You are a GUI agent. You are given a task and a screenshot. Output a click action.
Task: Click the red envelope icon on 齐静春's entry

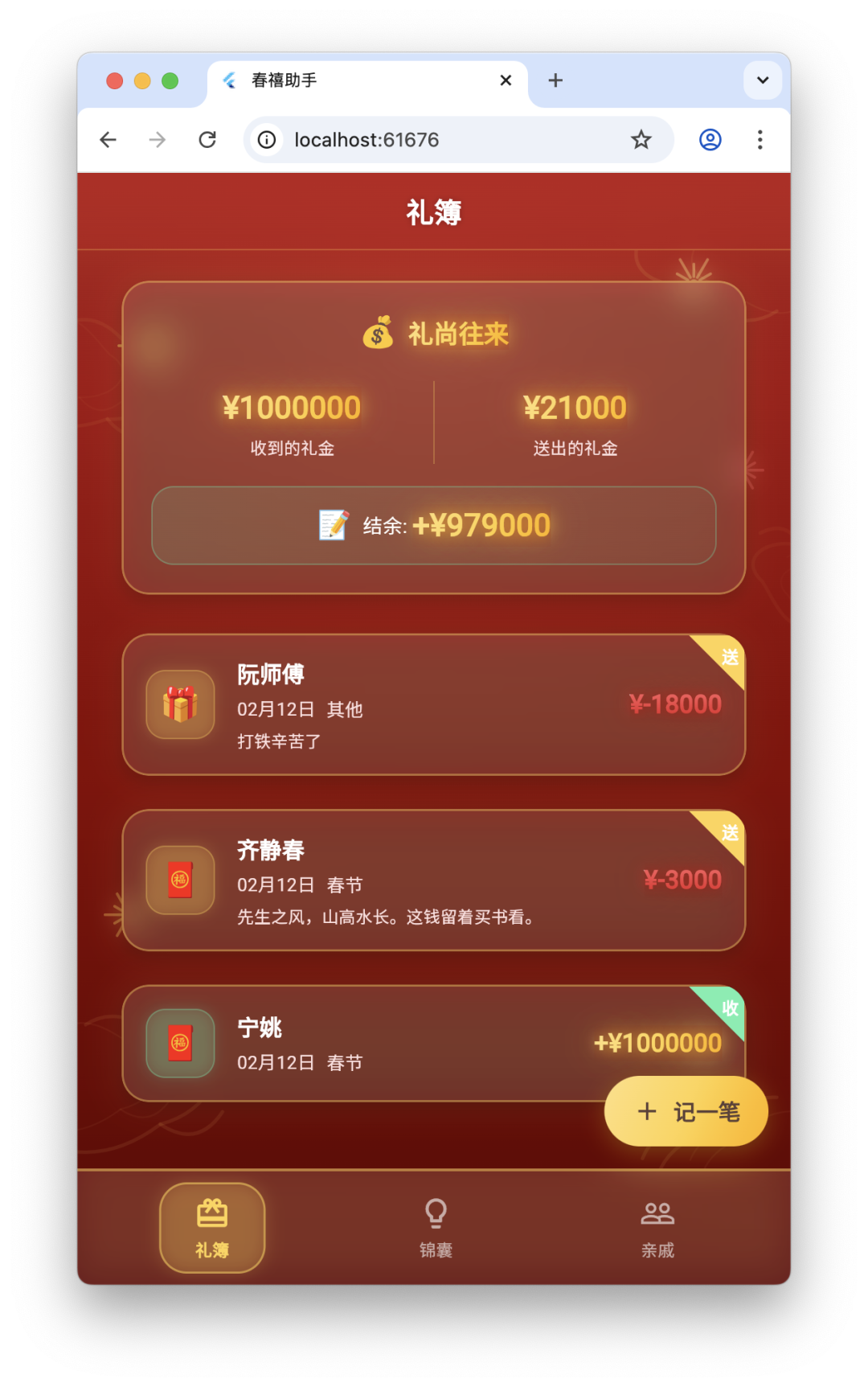point(179,881)
